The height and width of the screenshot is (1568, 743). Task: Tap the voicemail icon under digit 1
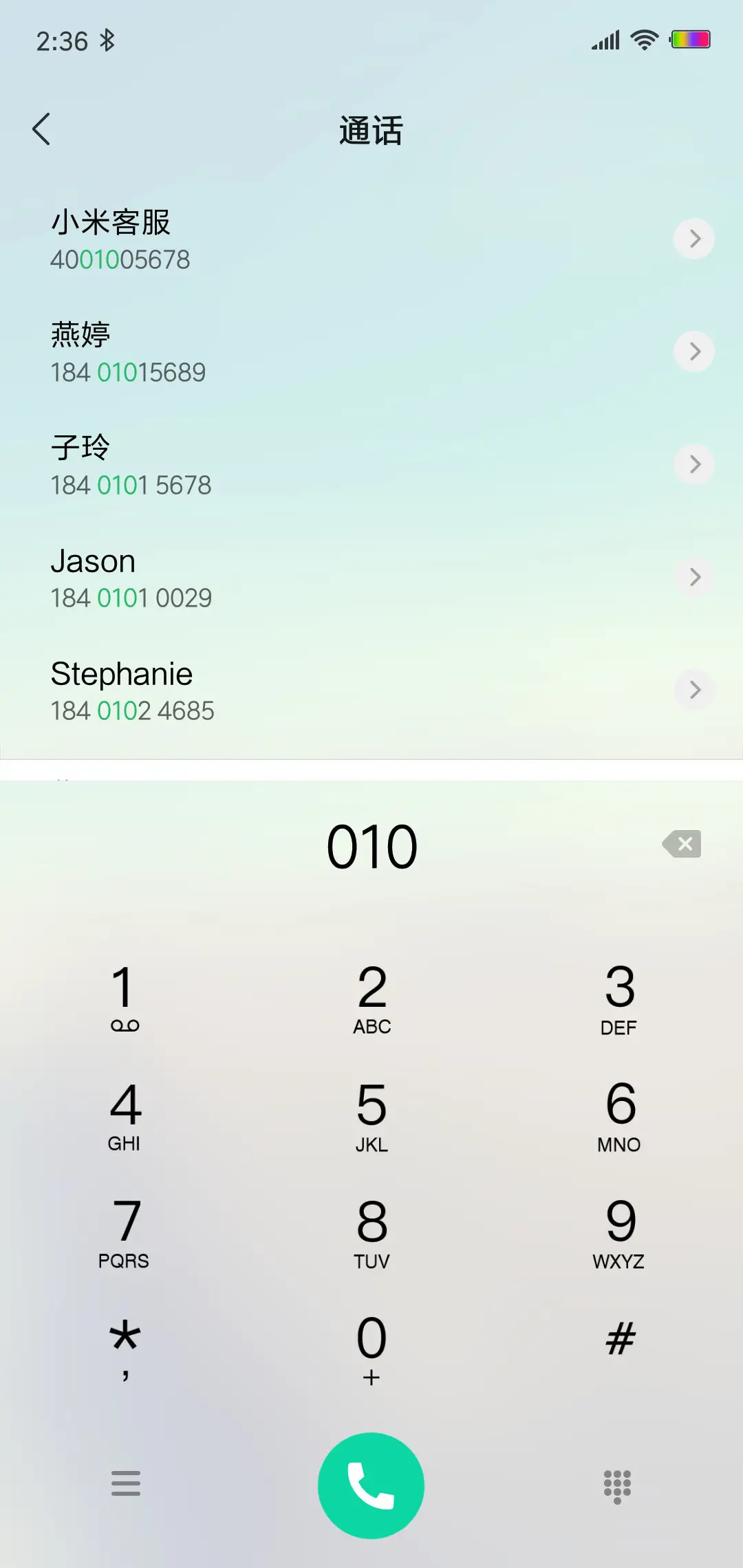pos(124,1025)
